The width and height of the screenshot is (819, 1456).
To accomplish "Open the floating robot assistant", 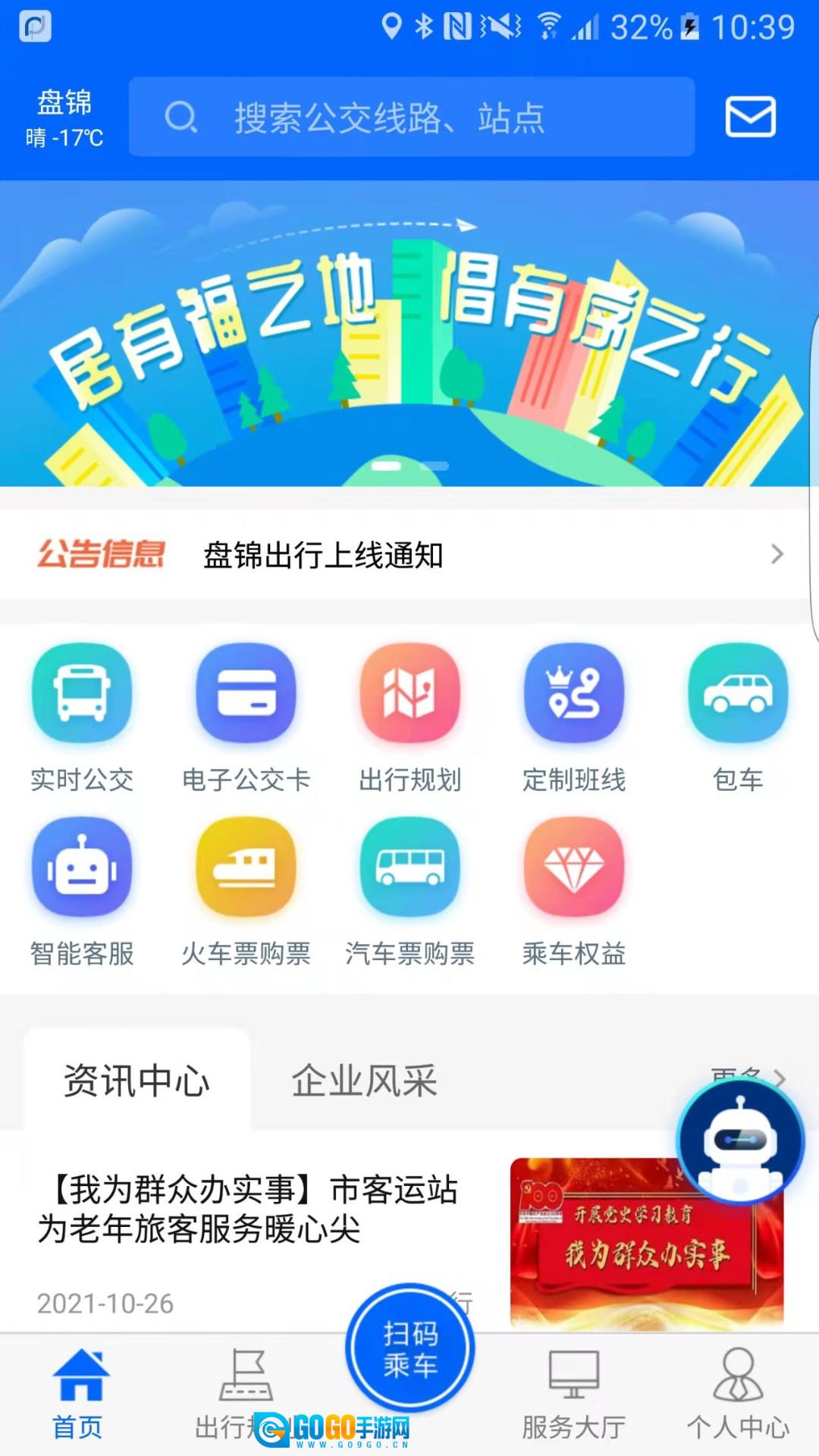I will tap(739, 1141).
